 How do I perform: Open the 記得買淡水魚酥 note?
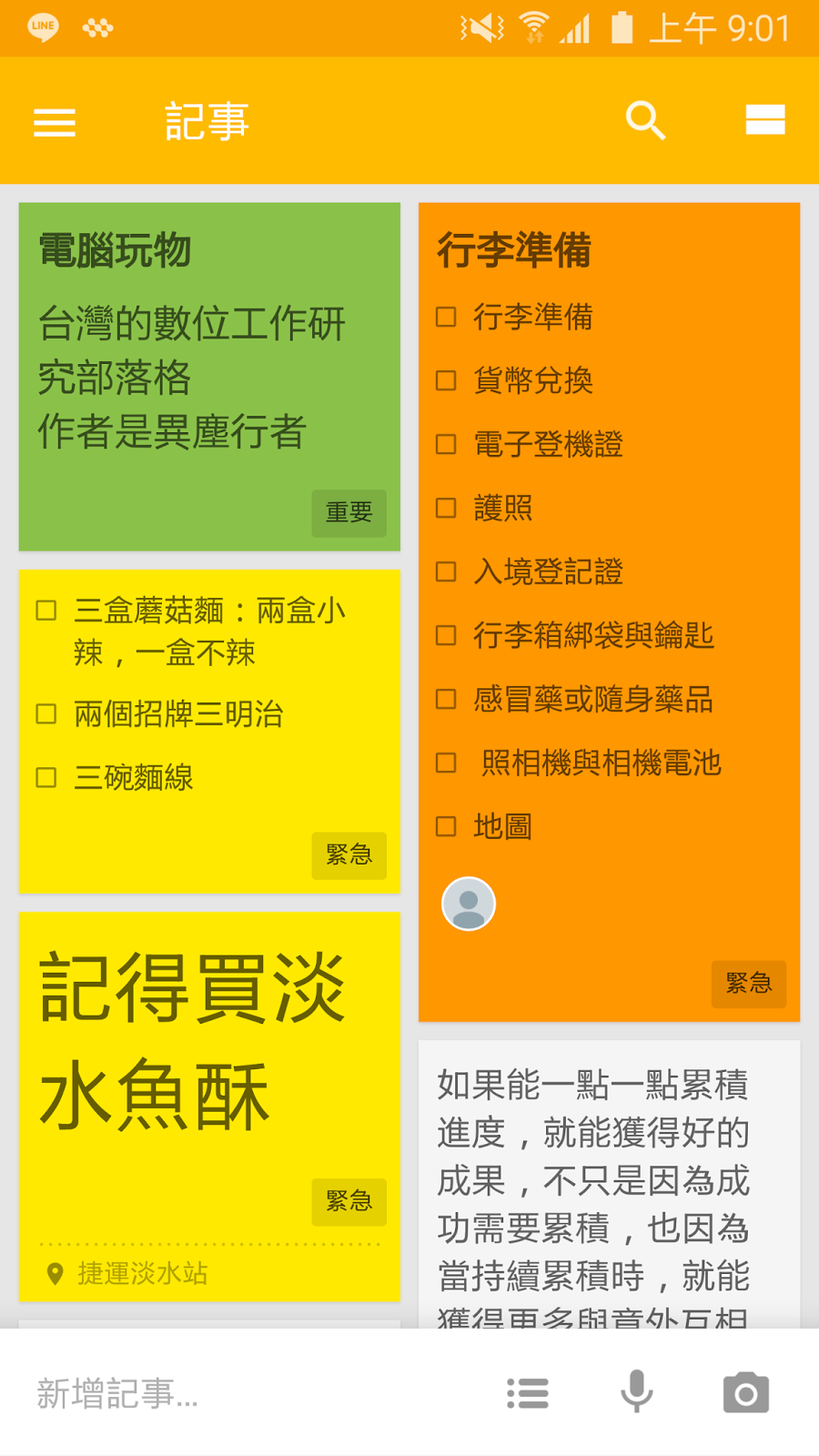[x=209, y=1107]
